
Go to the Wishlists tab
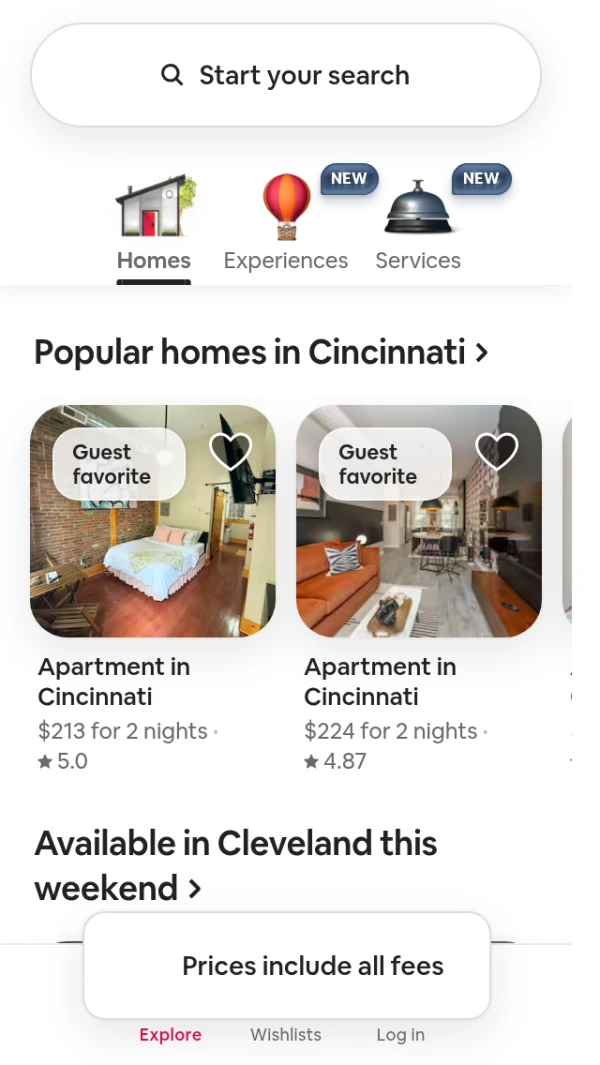(x=286, y=1035)
